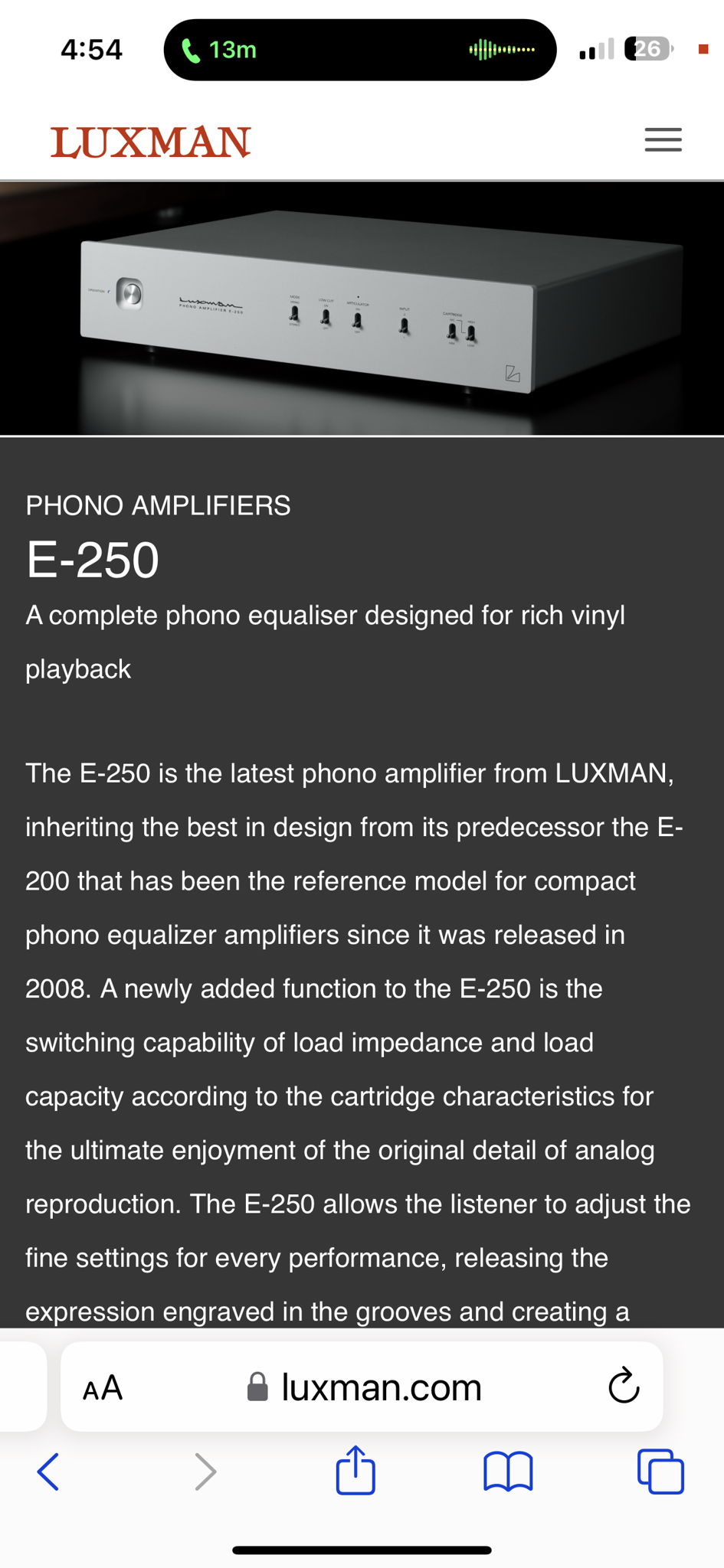Open the hamburger menu
Screen dimensions: 724x1568
point(663,140)
